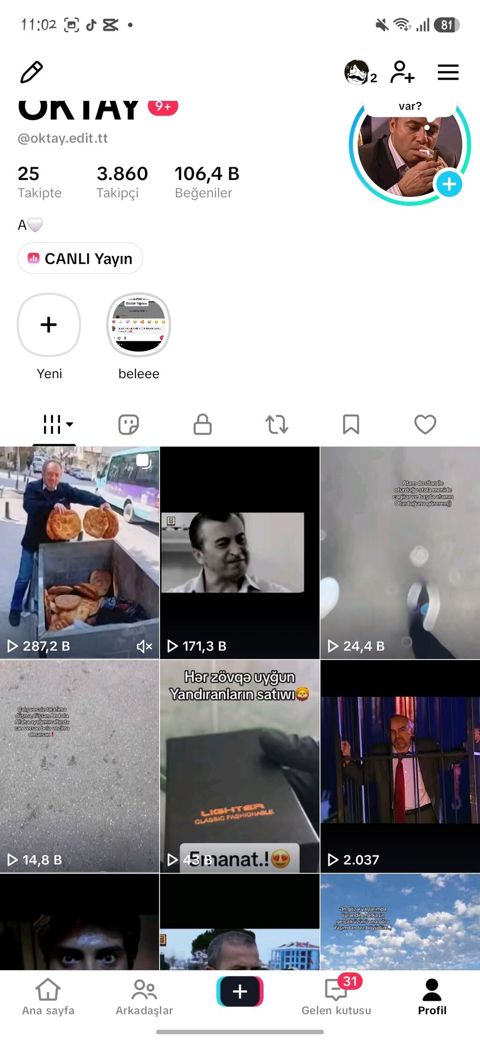This screenshot has width=480, height=1040.
Task: Open the profile views avatar icon
Action: point(360,72)
